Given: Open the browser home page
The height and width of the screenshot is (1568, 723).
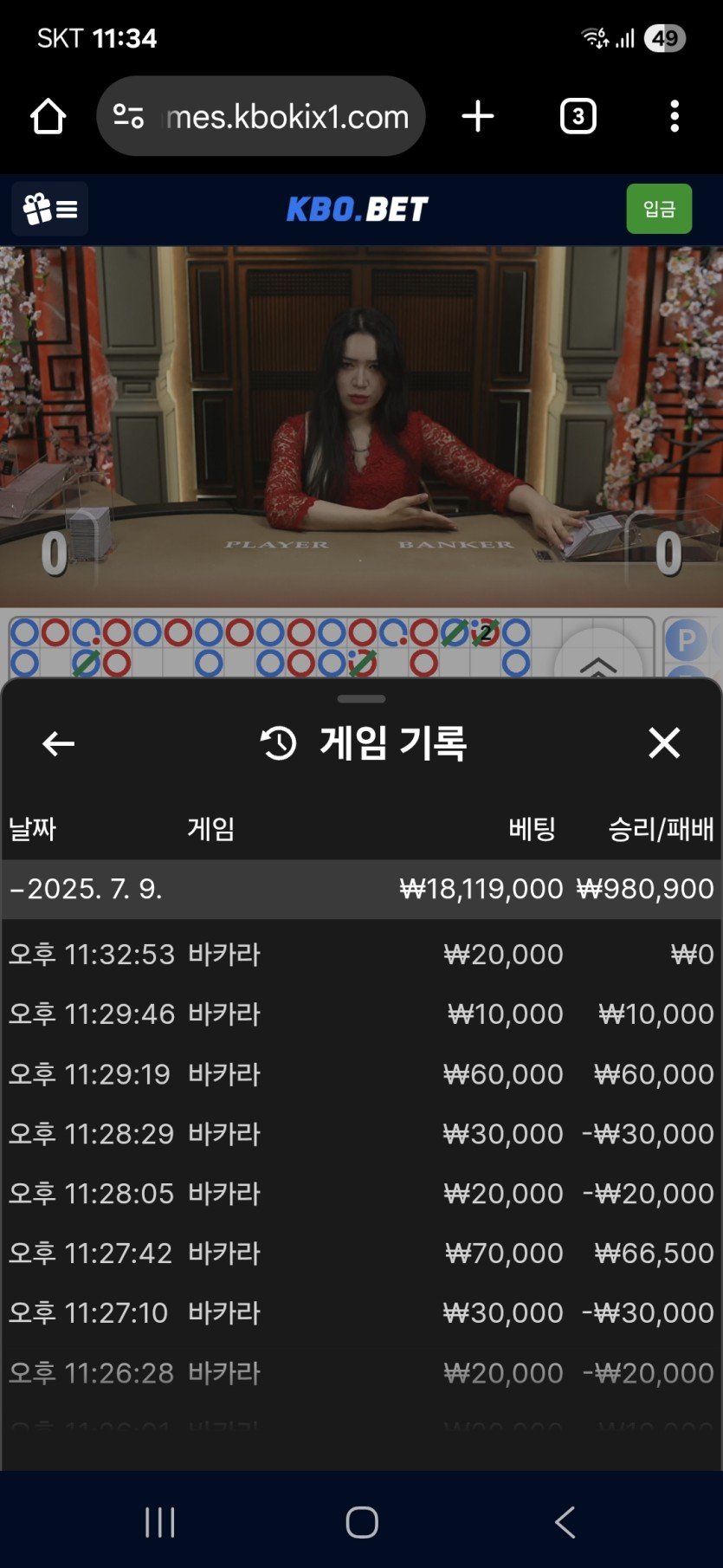Looking at the screenshot, I should pos(48,116).
